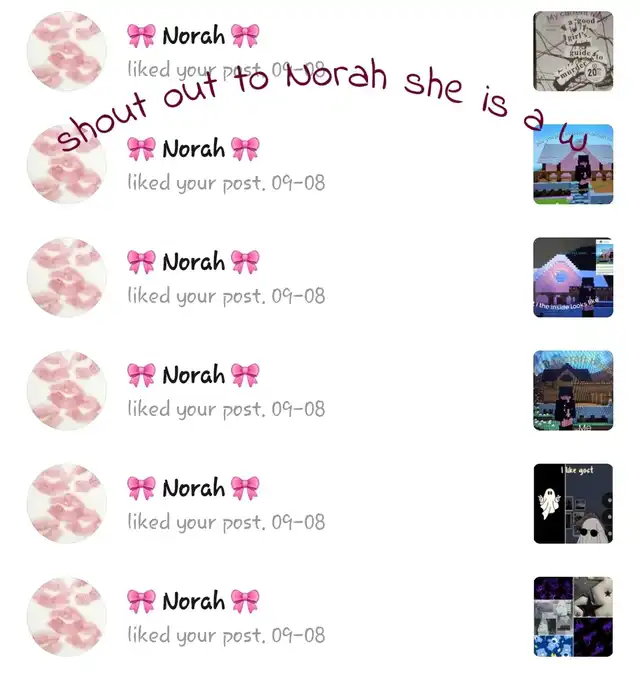Open the dark wooden house post thumbnail
The width and height of the screenshot is (640, 681).
573,390
